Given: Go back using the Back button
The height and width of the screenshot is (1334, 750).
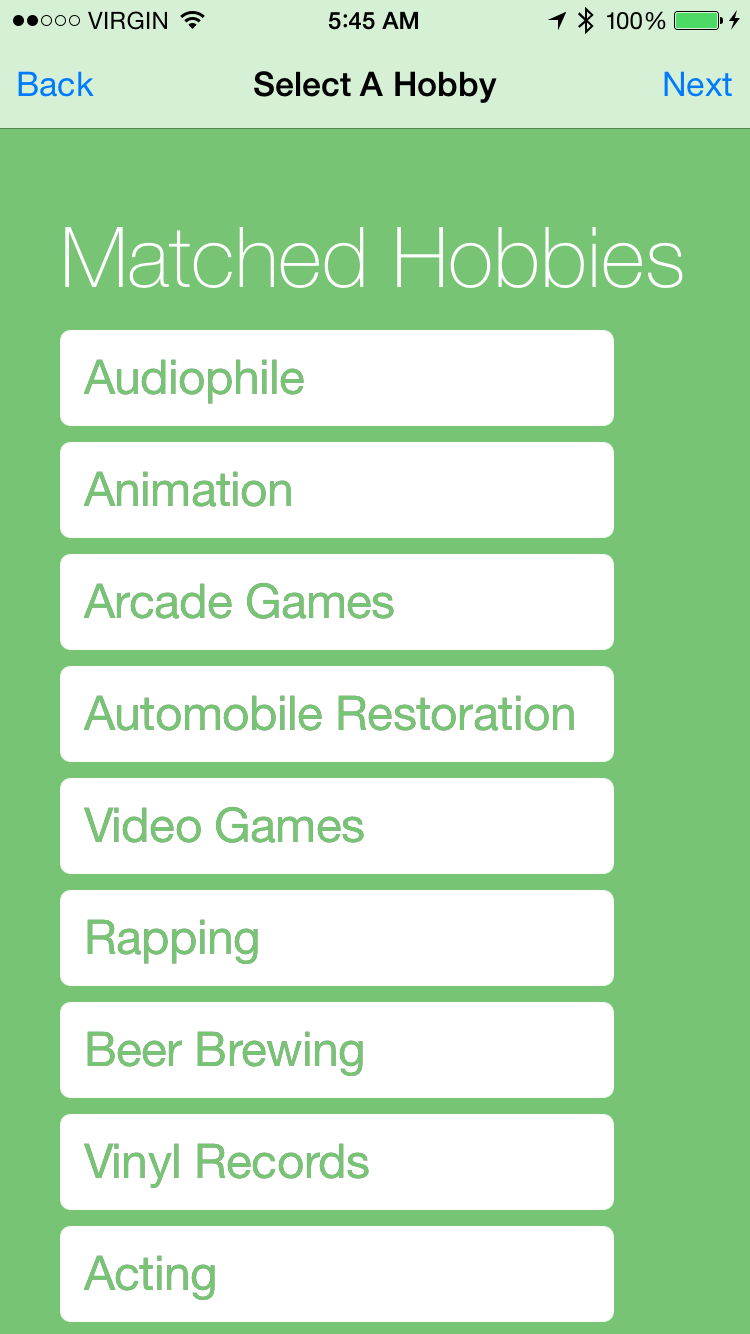Looking at the screenshot, I should pyautogui.click(x=55, y=85).
